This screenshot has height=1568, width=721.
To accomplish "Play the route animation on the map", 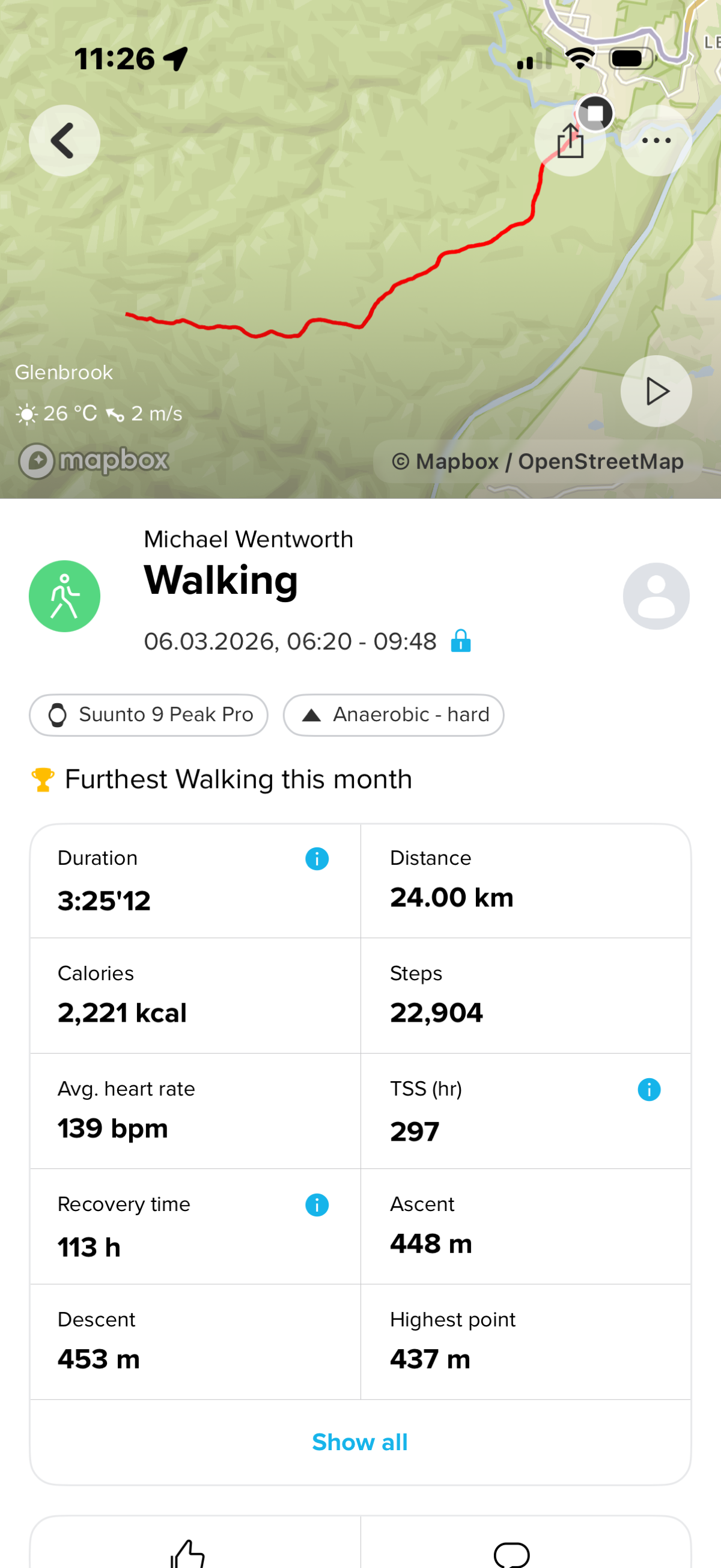I will click(x=656, y=391).
